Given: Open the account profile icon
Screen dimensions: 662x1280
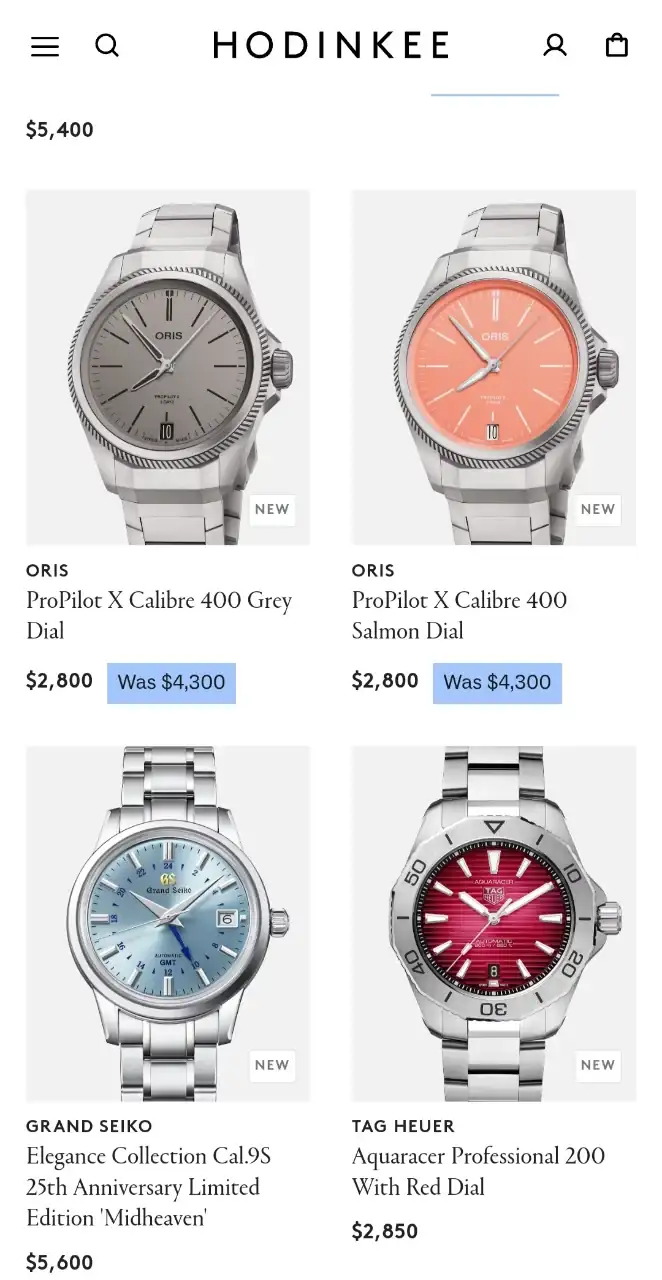Looking at the screenshot, I should point(555,45).
